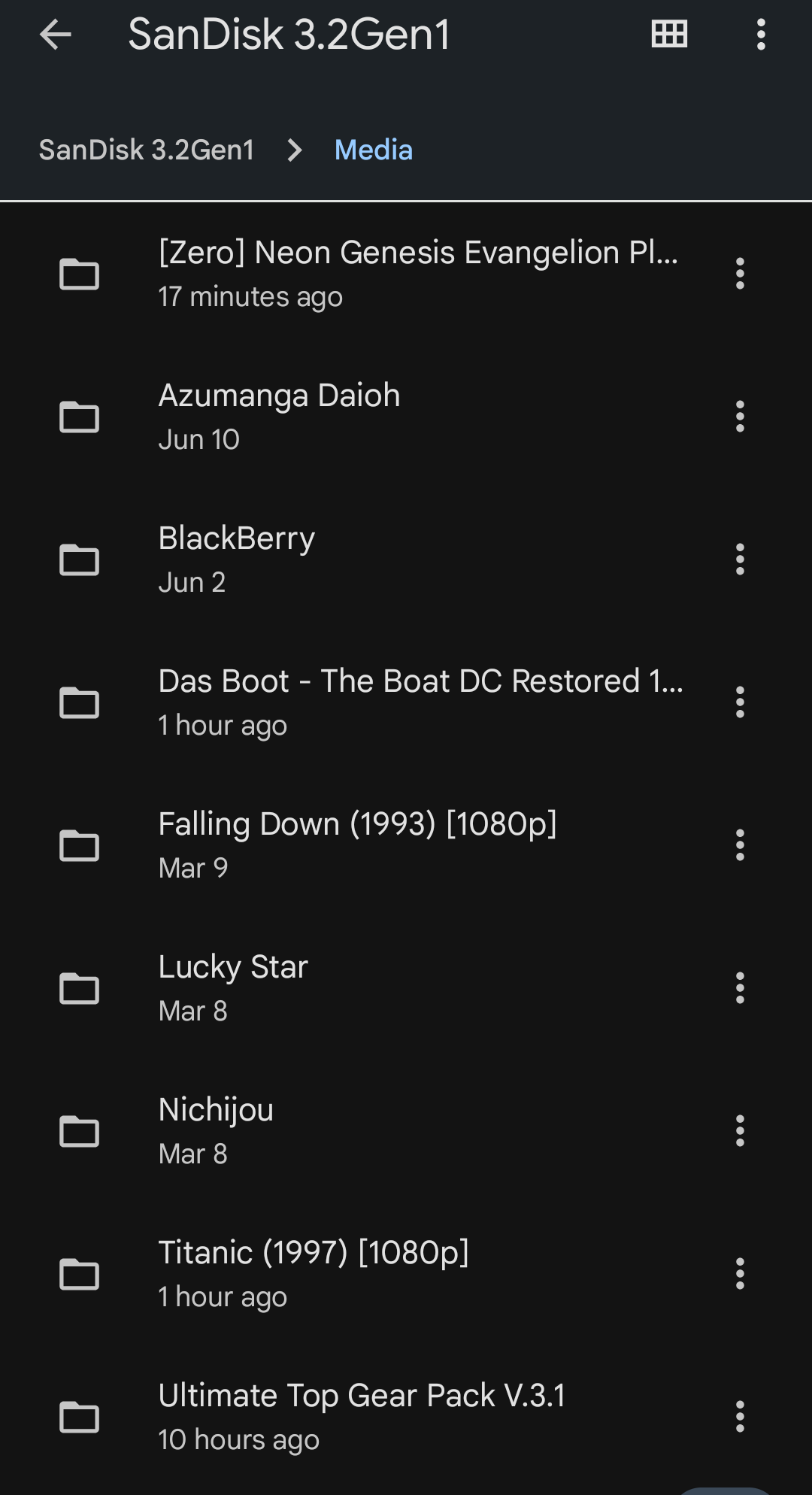Show more options for Lucky Star

[x=740, y=988]
